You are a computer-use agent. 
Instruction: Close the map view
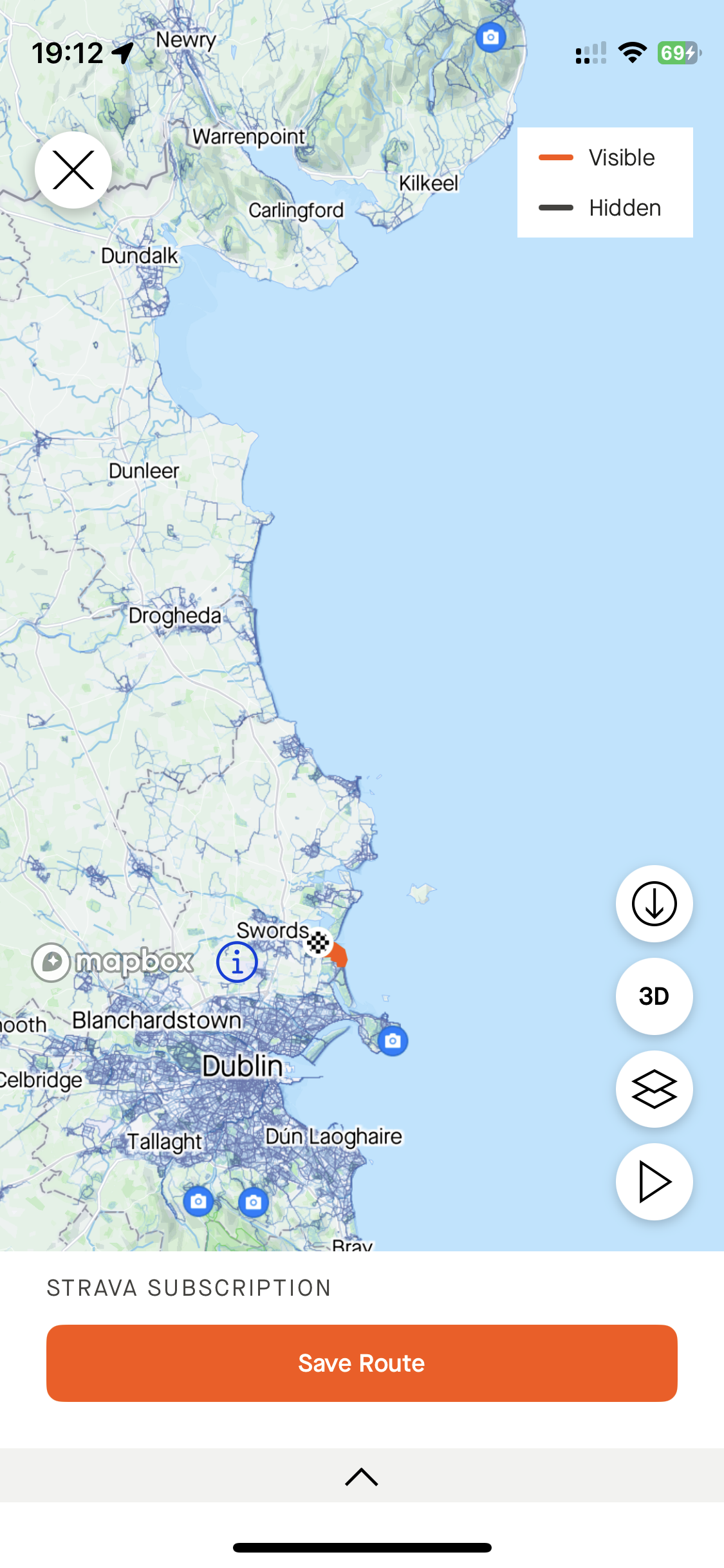tap(73, 170)
